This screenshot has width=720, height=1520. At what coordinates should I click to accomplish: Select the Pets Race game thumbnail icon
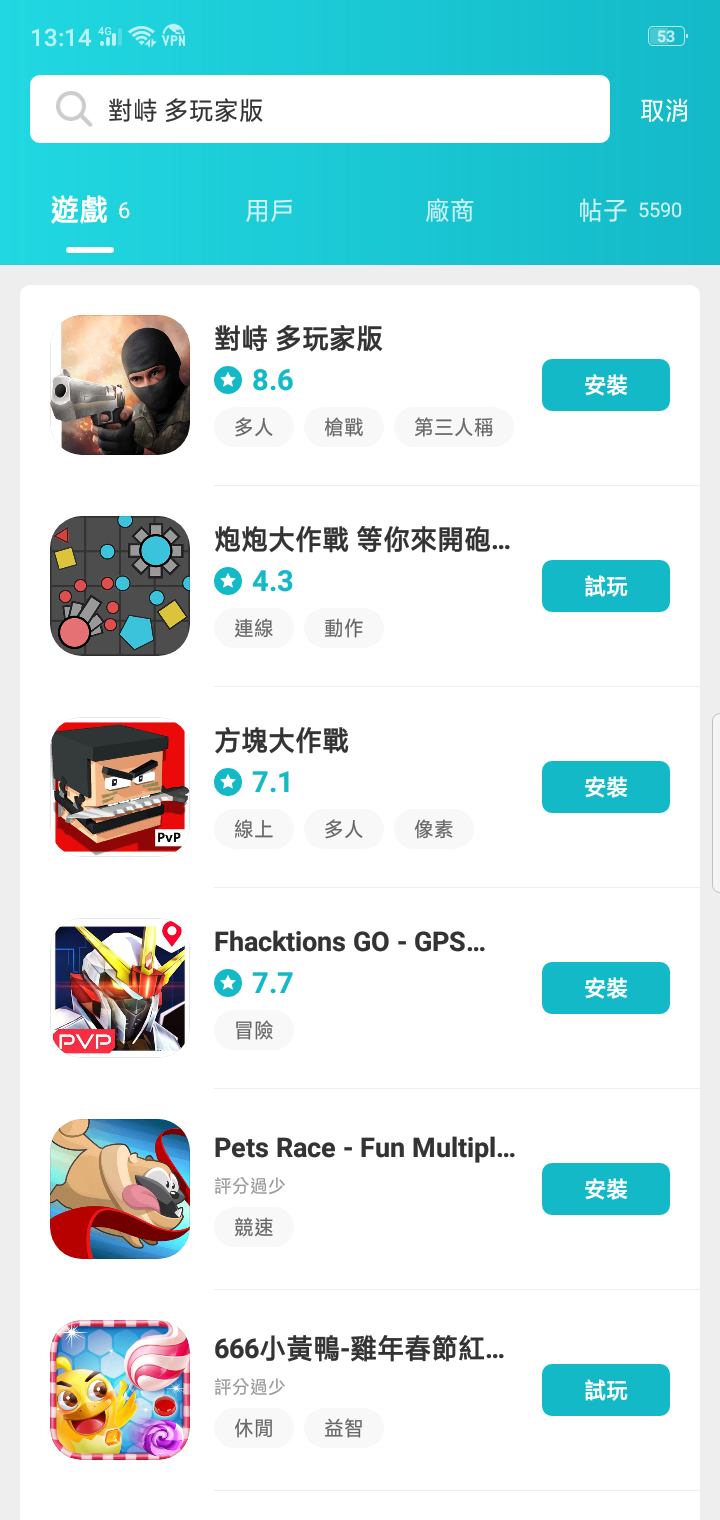[119, 1188]
